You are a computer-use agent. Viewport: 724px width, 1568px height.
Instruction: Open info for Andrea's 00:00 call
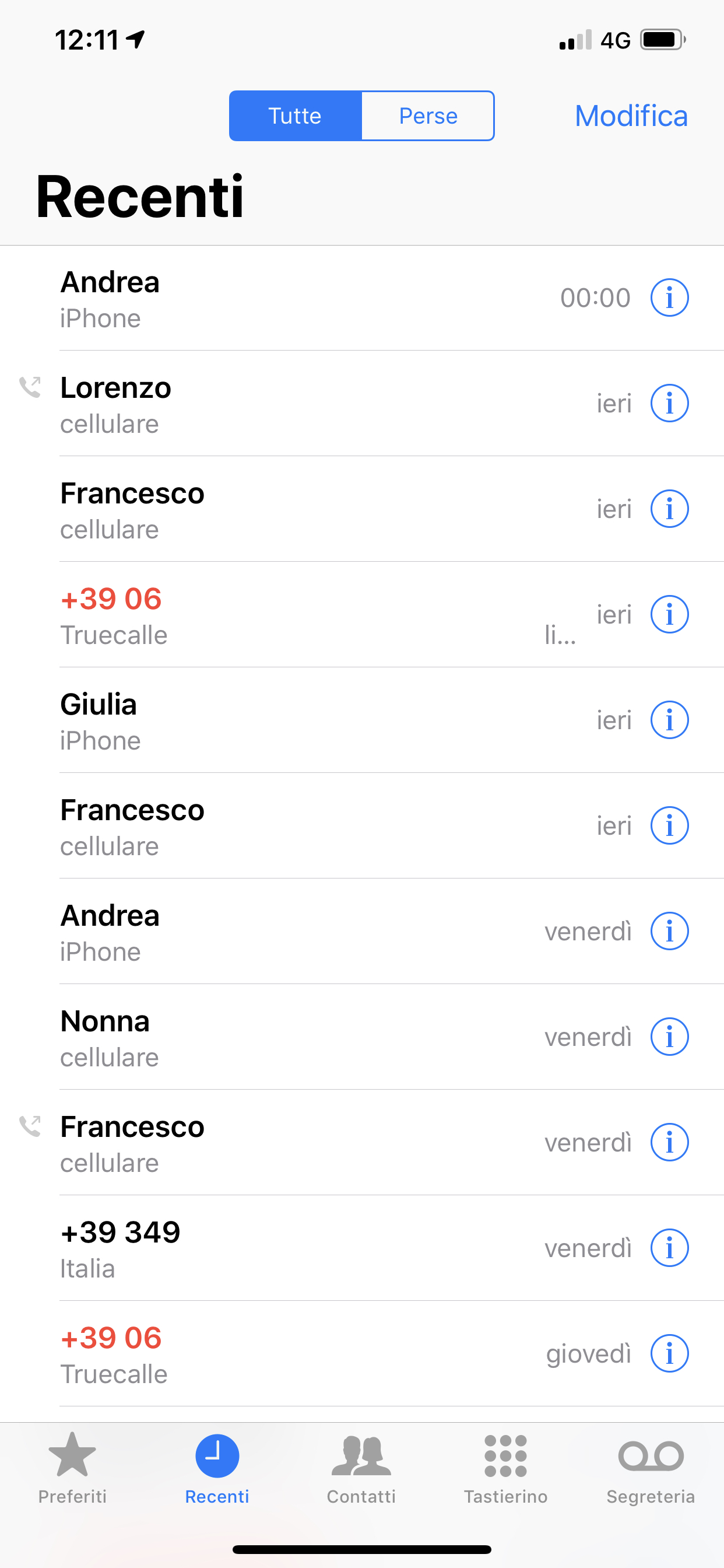pyautogui.click(x=669, y=297)
